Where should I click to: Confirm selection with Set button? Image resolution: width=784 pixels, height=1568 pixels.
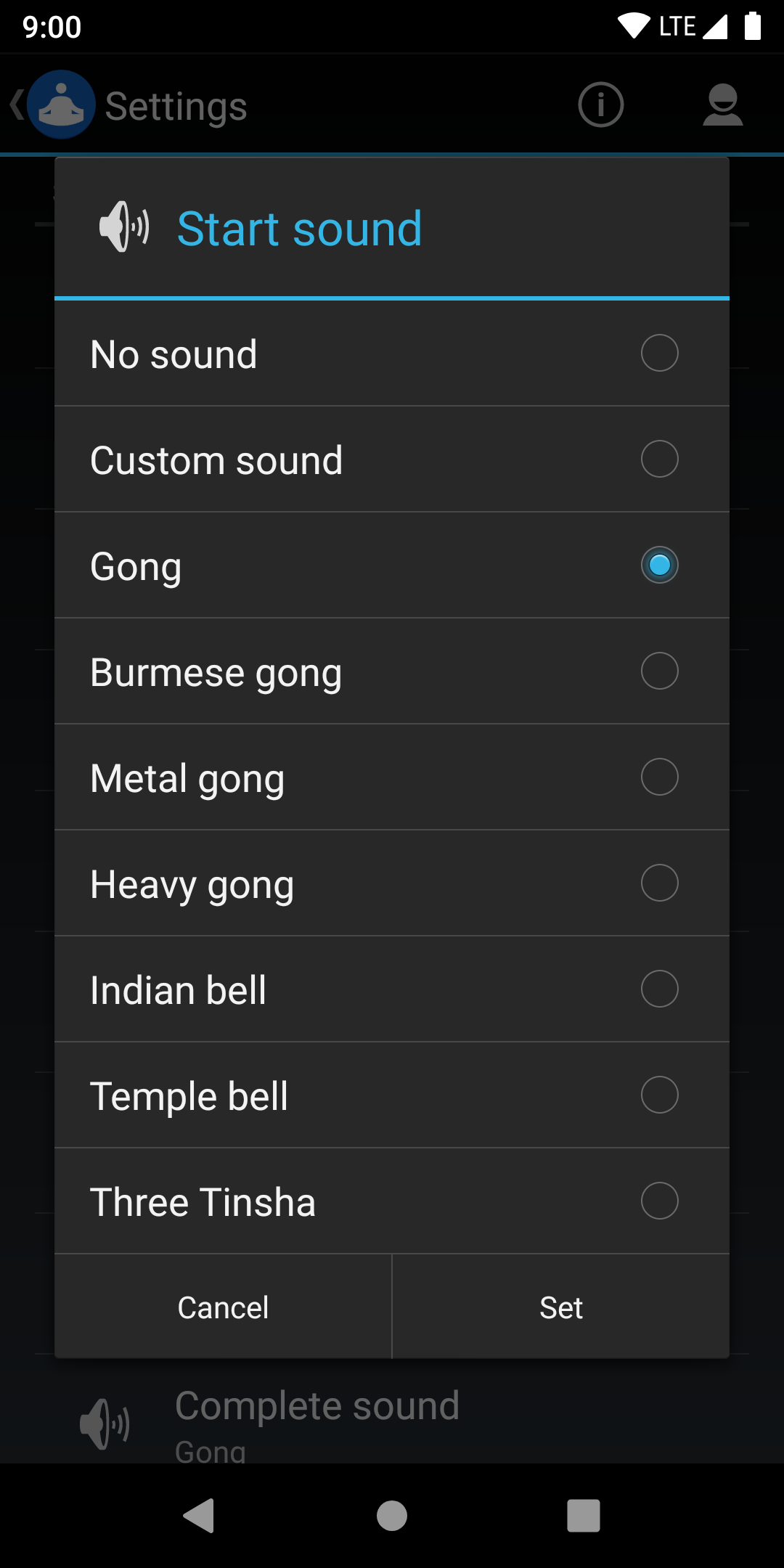coord(561,1307)
